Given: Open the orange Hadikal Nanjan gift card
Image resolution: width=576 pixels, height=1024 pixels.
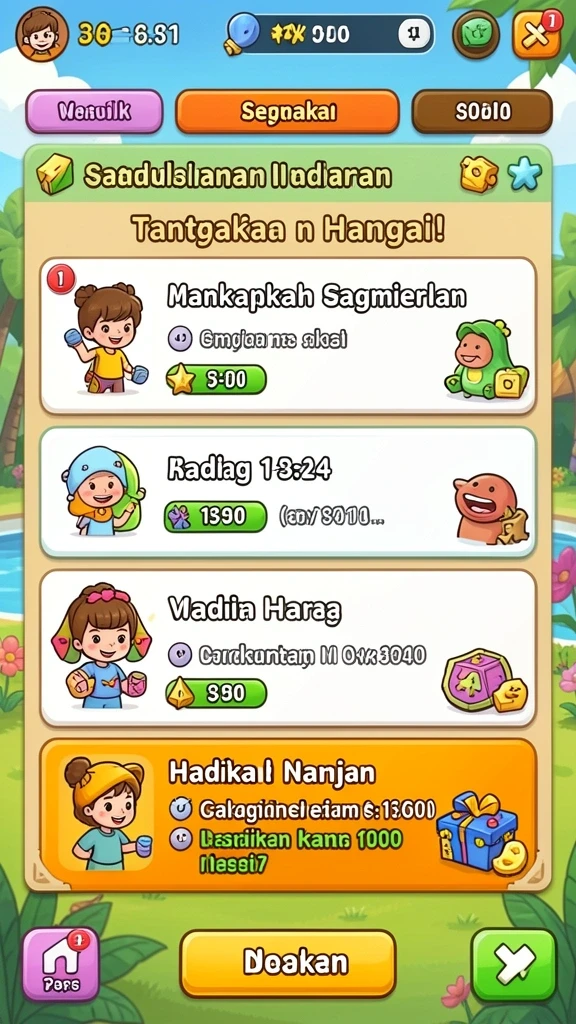Looking at the screenshot, I should [288, 812].
